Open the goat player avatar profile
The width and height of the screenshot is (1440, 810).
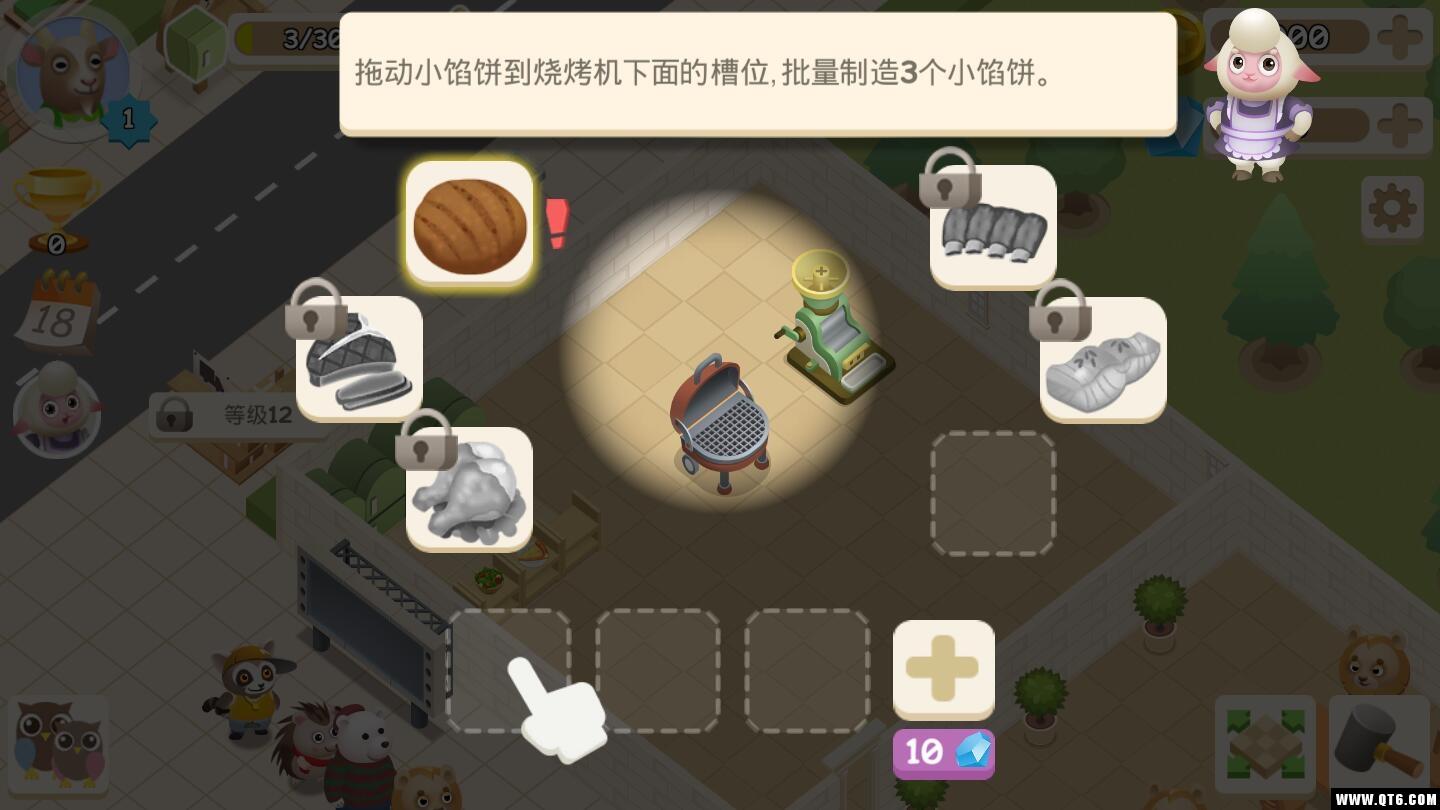(x=72, y=72)
